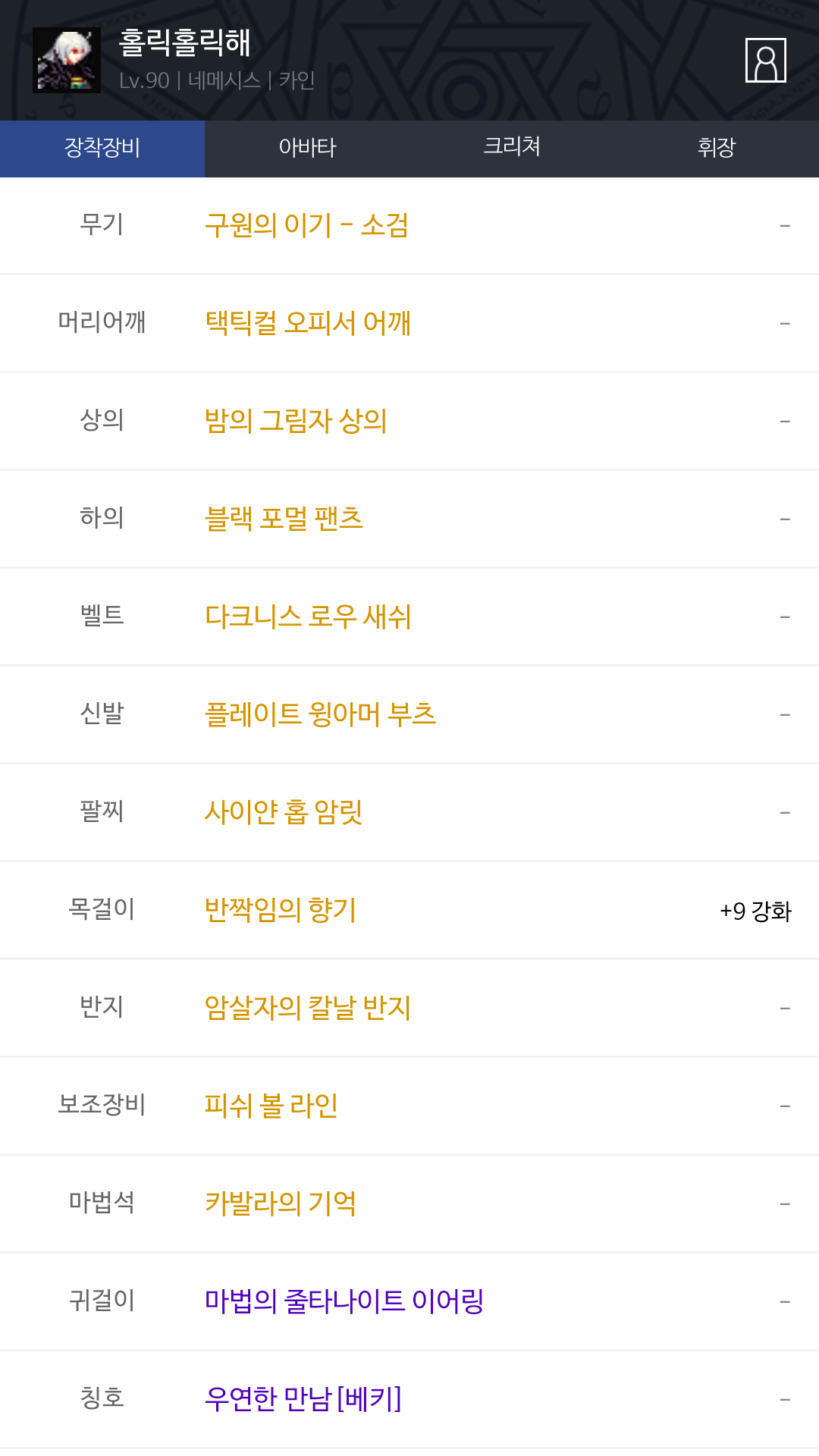The height and width of the screenshot is (1456, 819).
Task: Select the 장착장비 tab
Action: click(102, 148)
